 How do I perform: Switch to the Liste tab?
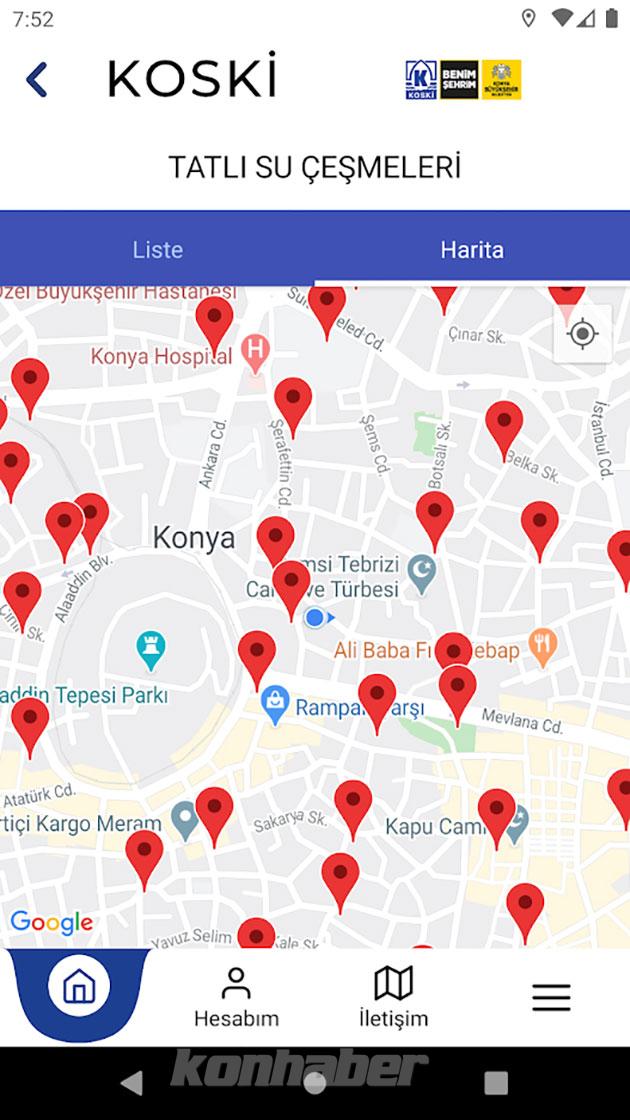157,249
